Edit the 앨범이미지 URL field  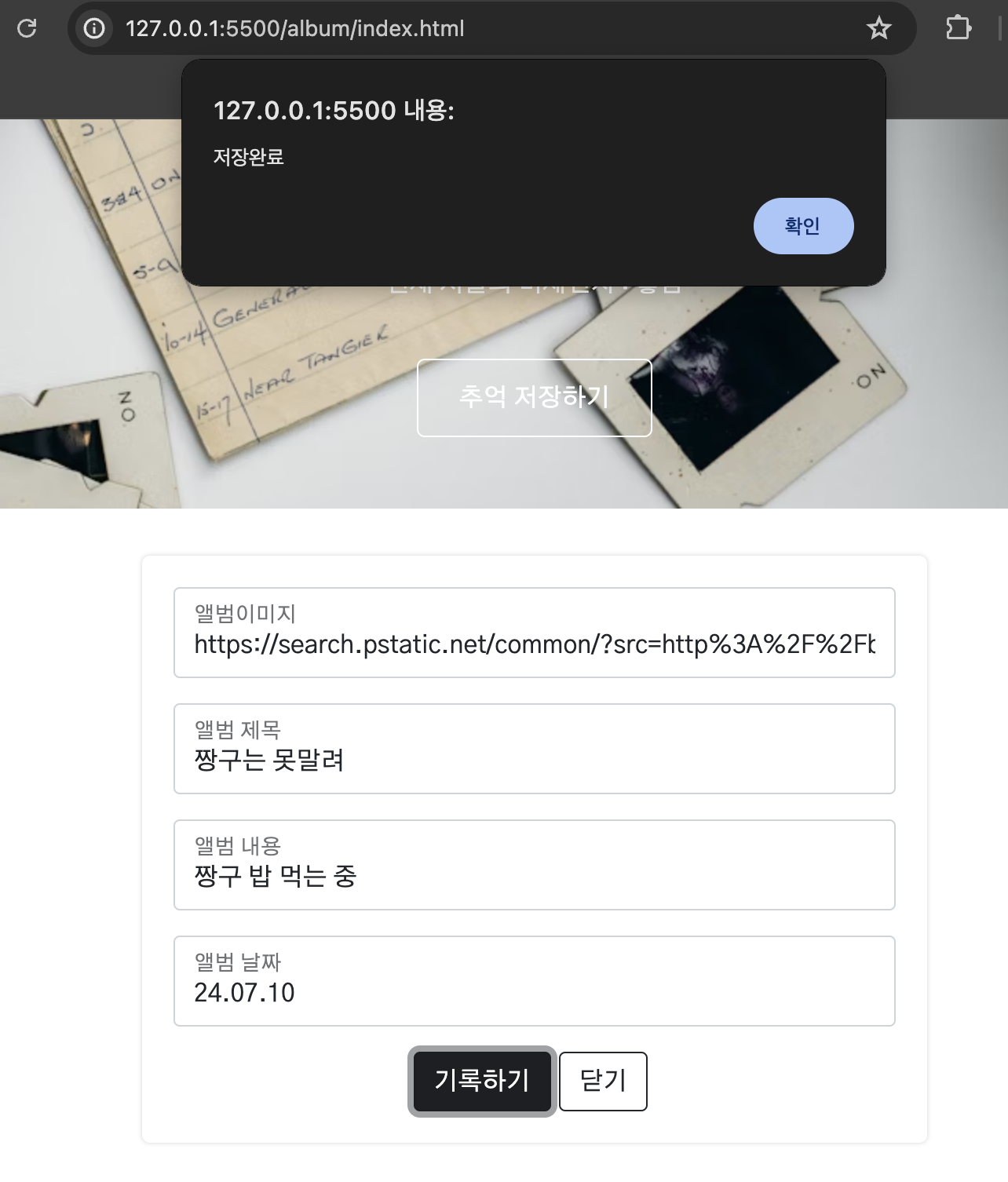[534, 644]
